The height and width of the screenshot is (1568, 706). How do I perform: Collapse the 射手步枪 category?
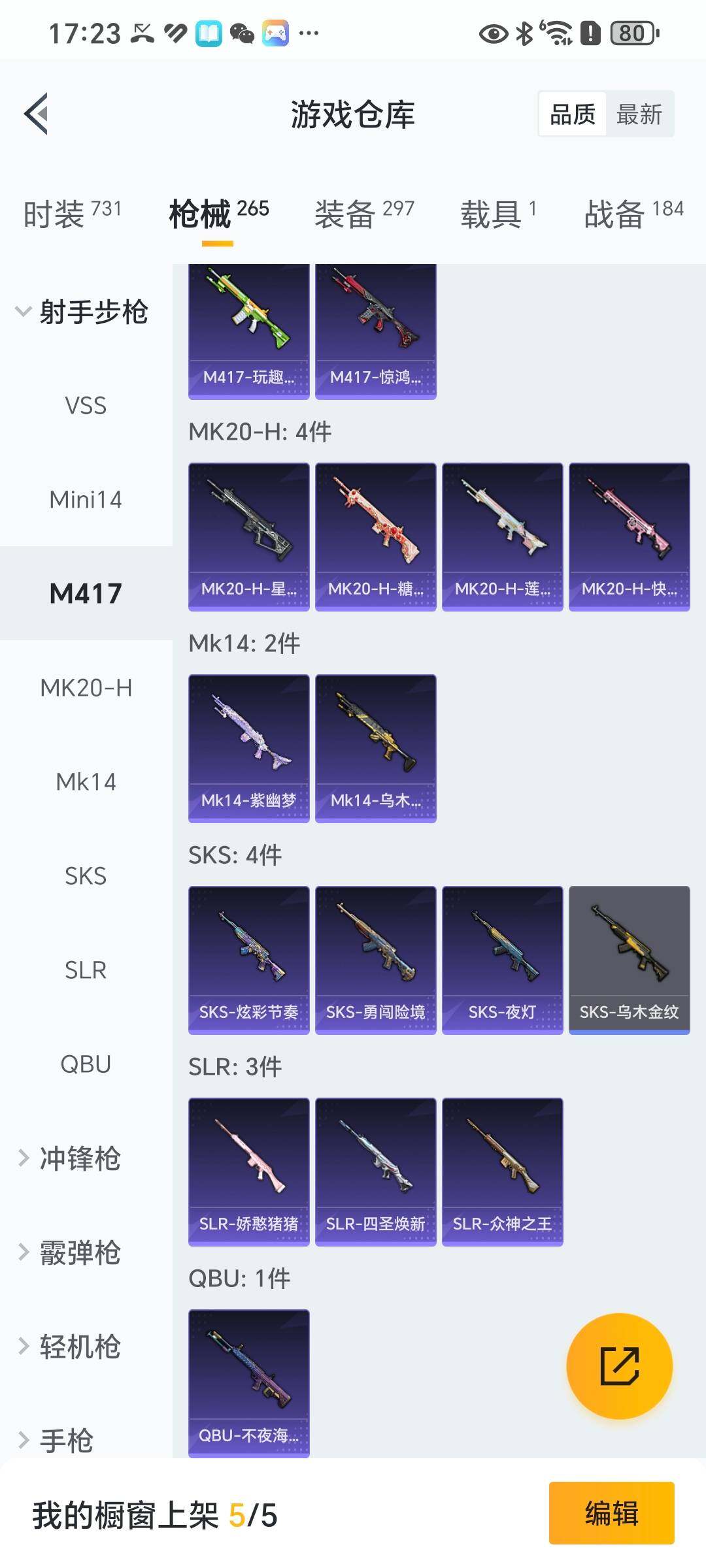[82, 312]
